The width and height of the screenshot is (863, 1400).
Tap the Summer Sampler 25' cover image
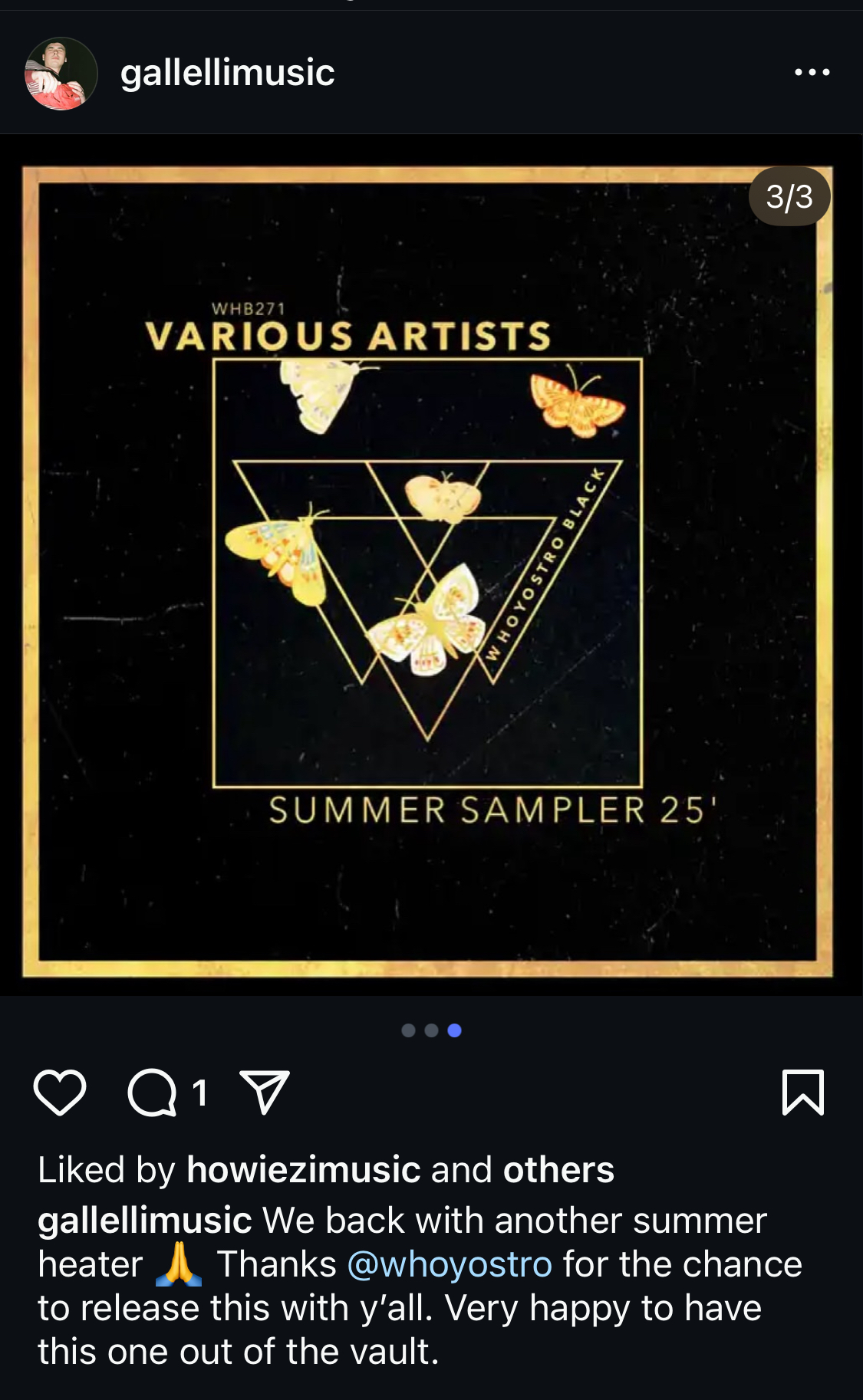coord(427,571)
